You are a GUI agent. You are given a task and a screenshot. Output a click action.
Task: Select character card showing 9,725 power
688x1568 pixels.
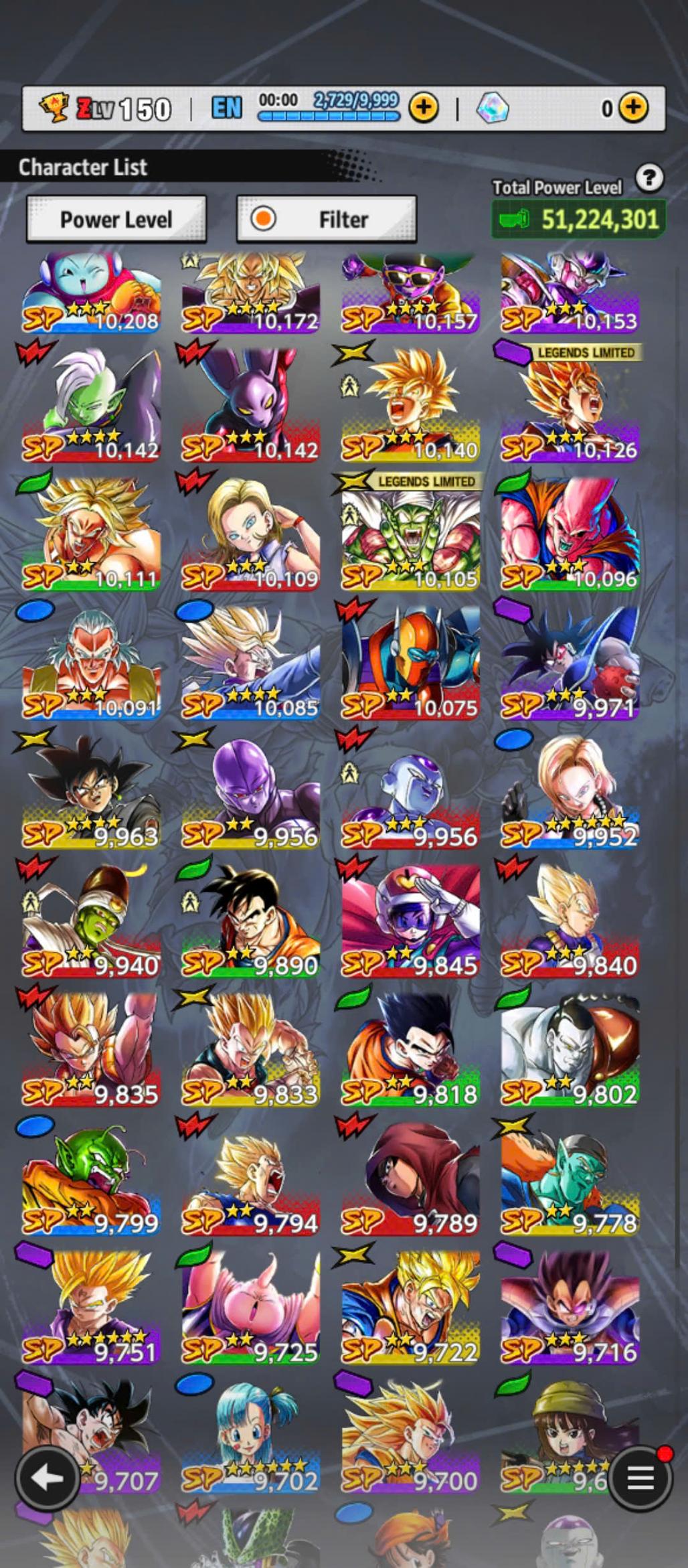(250, 1308)
